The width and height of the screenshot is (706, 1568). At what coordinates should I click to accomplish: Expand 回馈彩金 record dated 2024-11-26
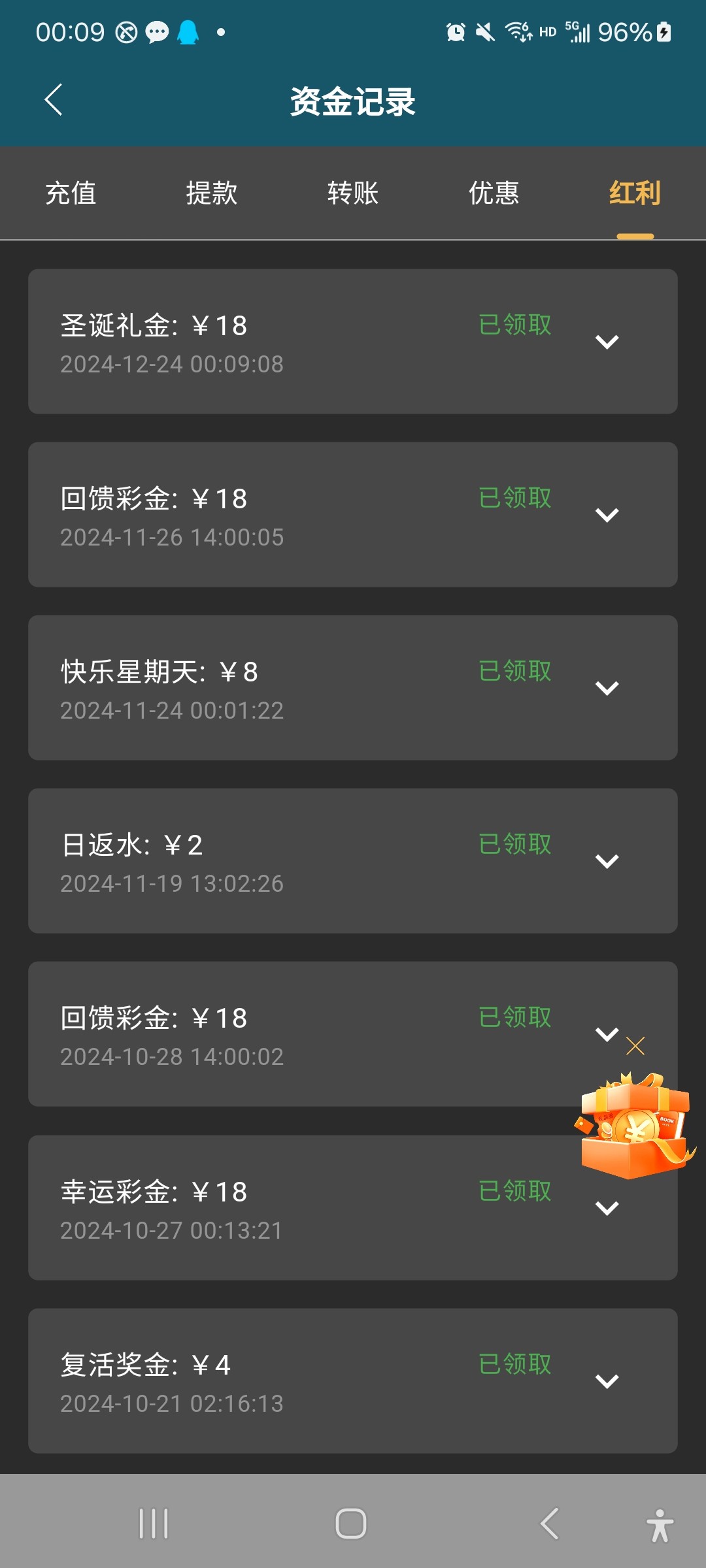point(607,515)
